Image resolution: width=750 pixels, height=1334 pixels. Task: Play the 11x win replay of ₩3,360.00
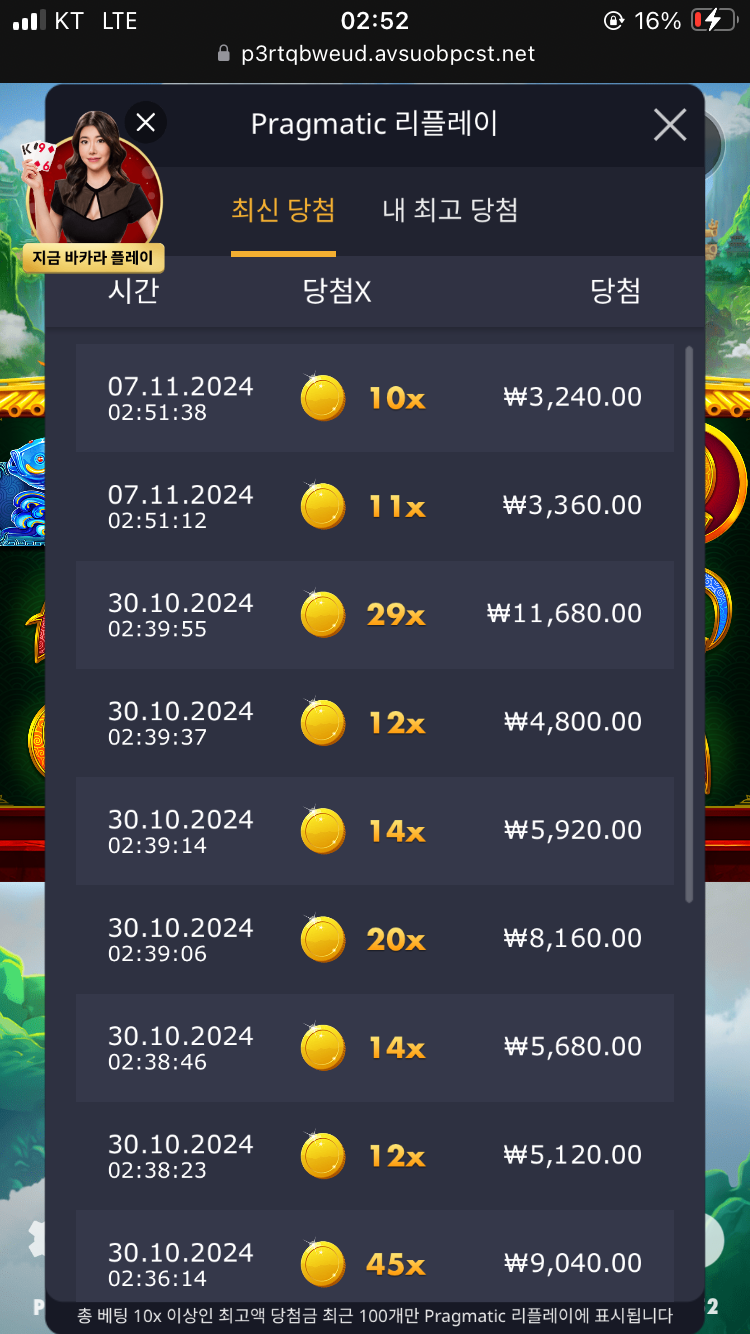point(374,506)
